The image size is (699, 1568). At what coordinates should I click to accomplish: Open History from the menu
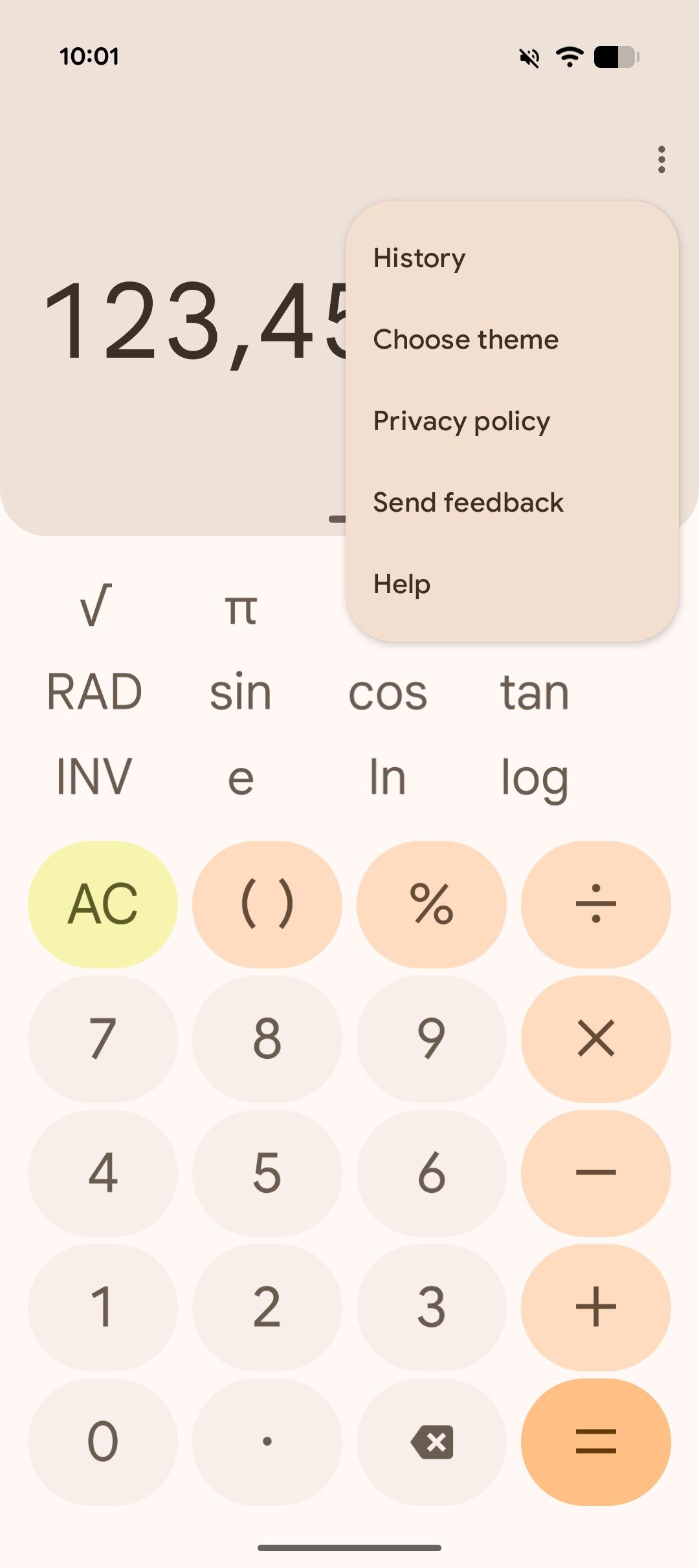click(x=419, y=258)
